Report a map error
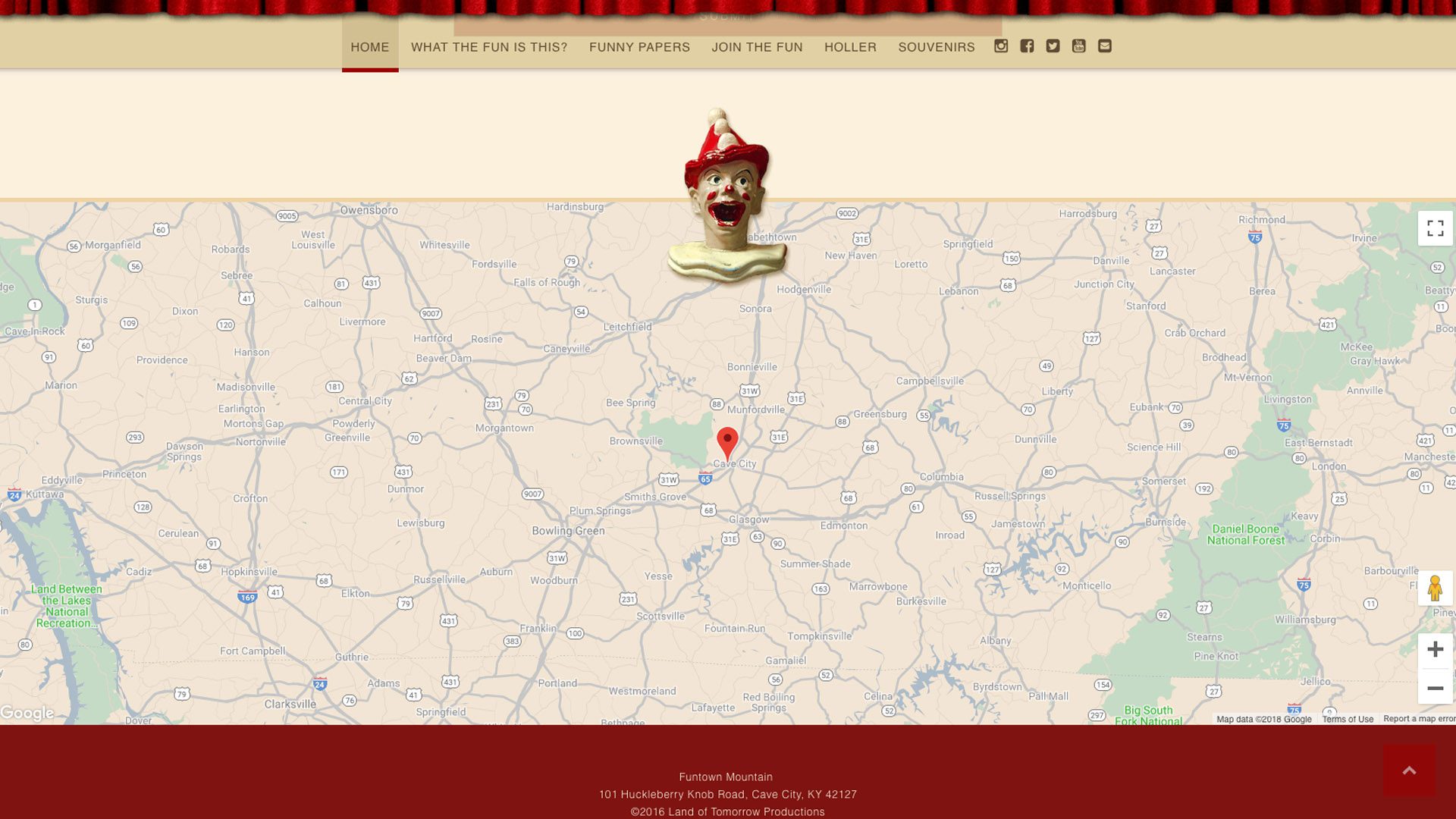The image size is (1456, 819). coord(1419,719)
